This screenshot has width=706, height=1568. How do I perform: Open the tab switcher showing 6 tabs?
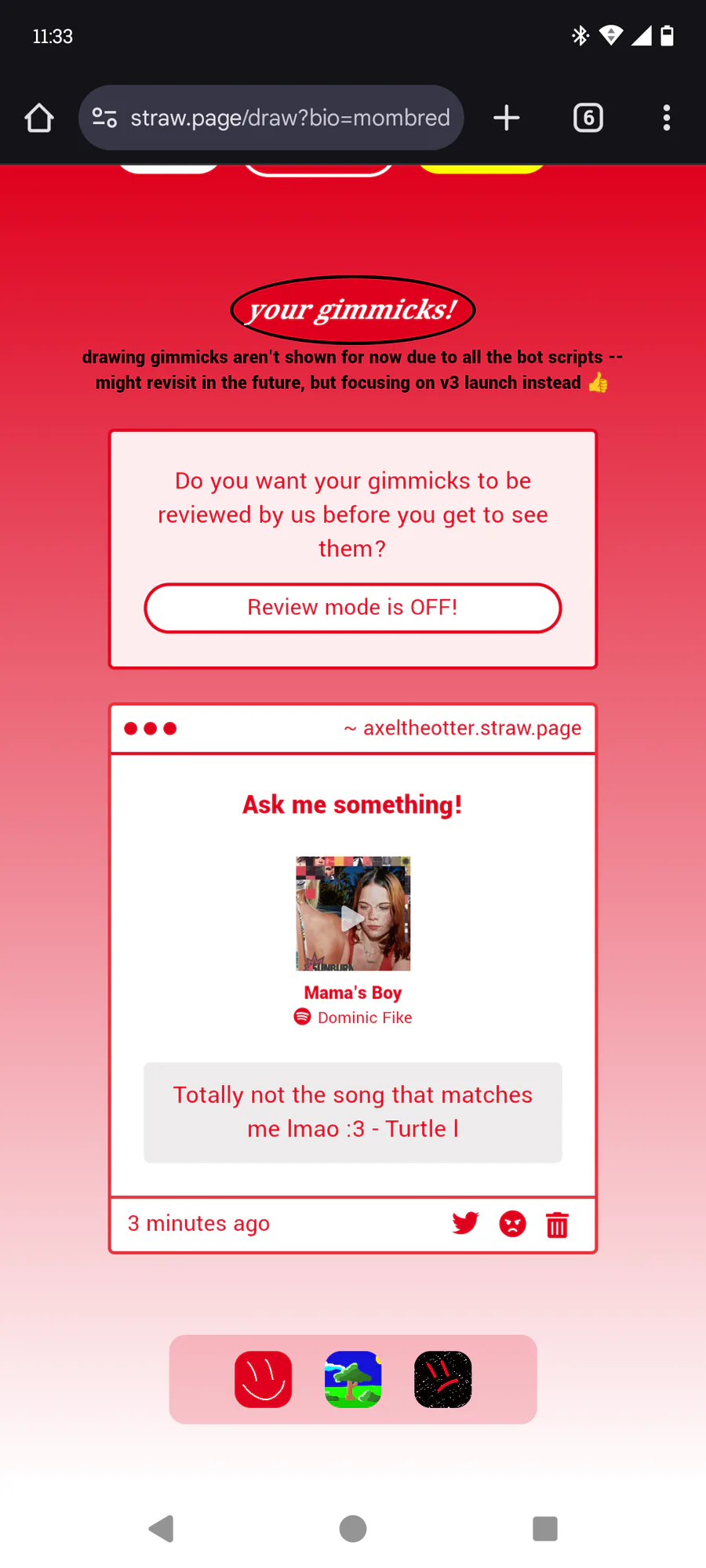(588, 118)
